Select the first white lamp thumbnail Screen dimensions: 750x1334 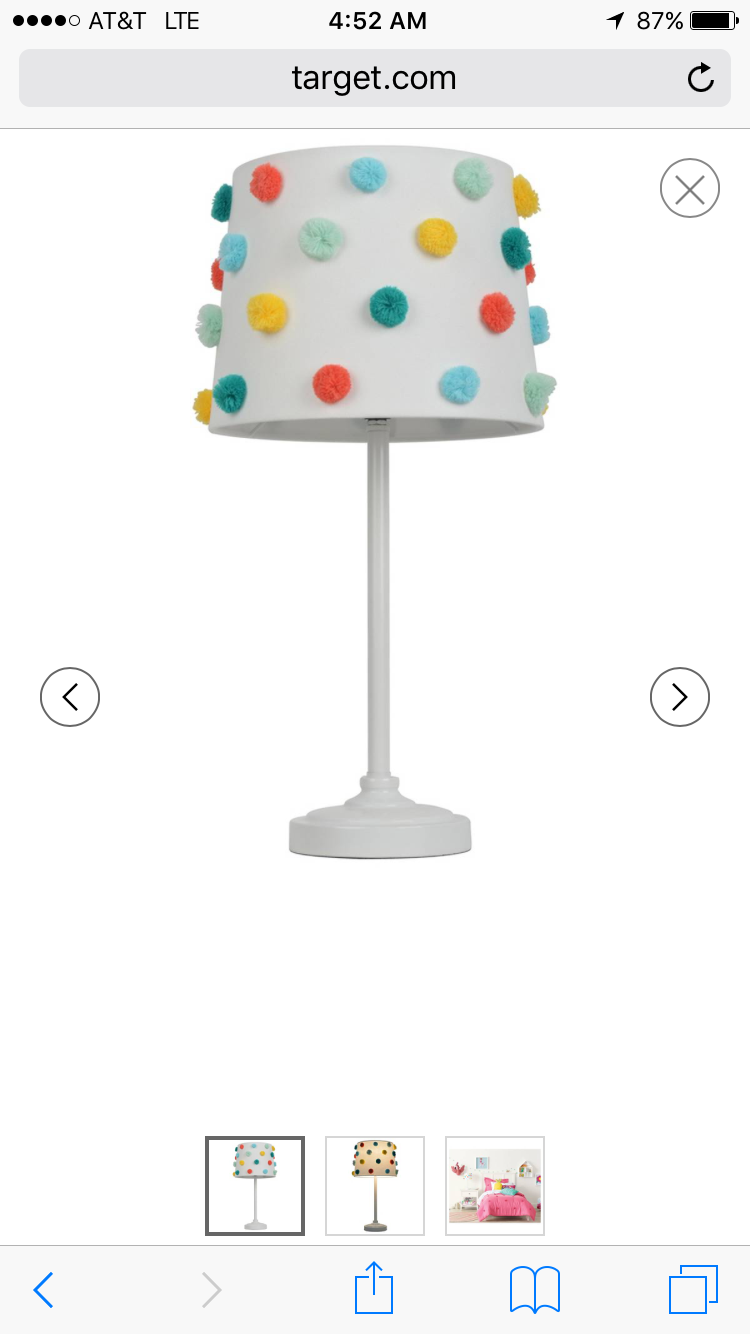[x=255, y=1186]
